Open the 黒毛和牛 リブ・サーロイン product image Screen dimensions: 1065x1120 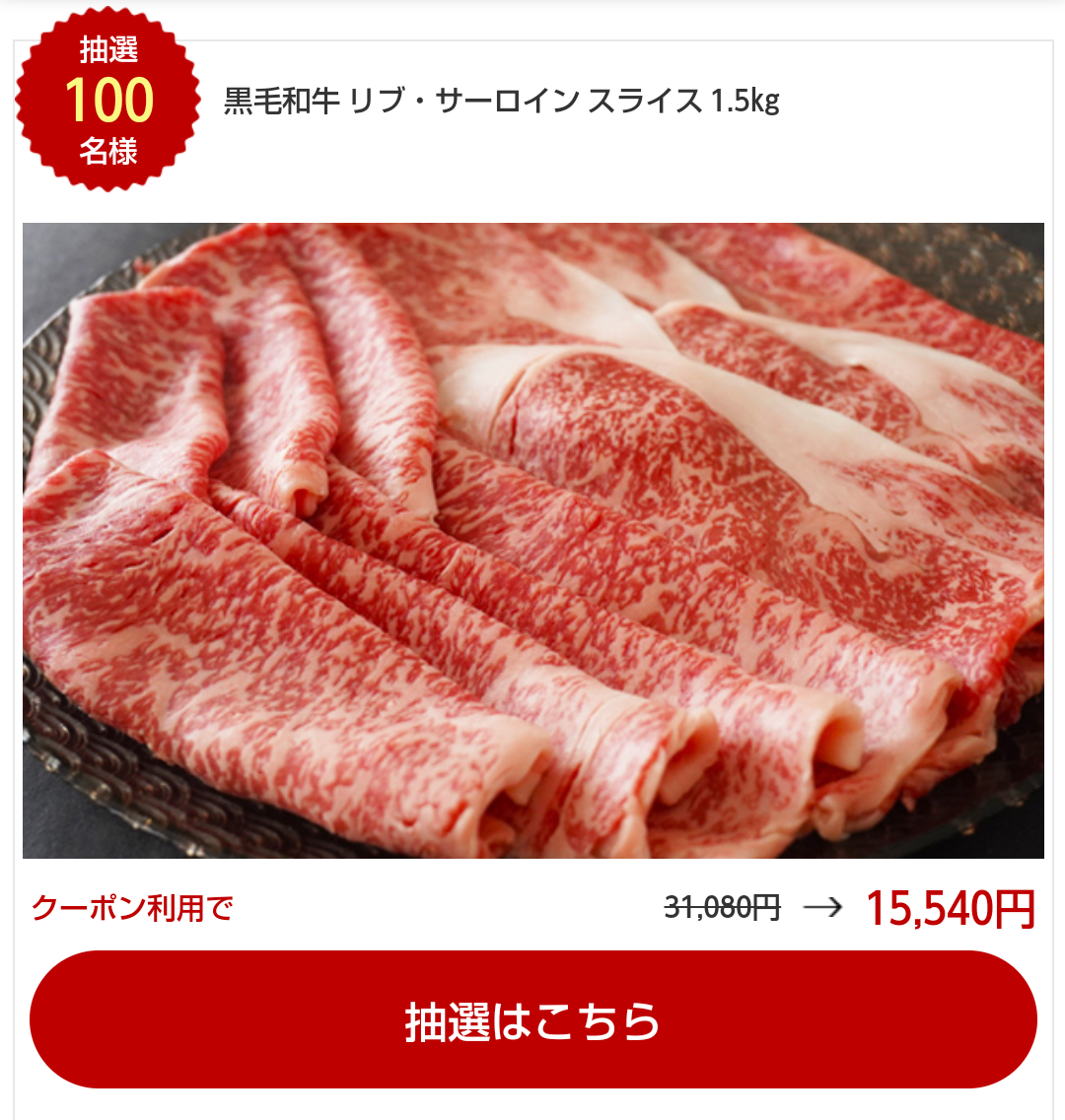pyautogui.click(x=532, y=540)
